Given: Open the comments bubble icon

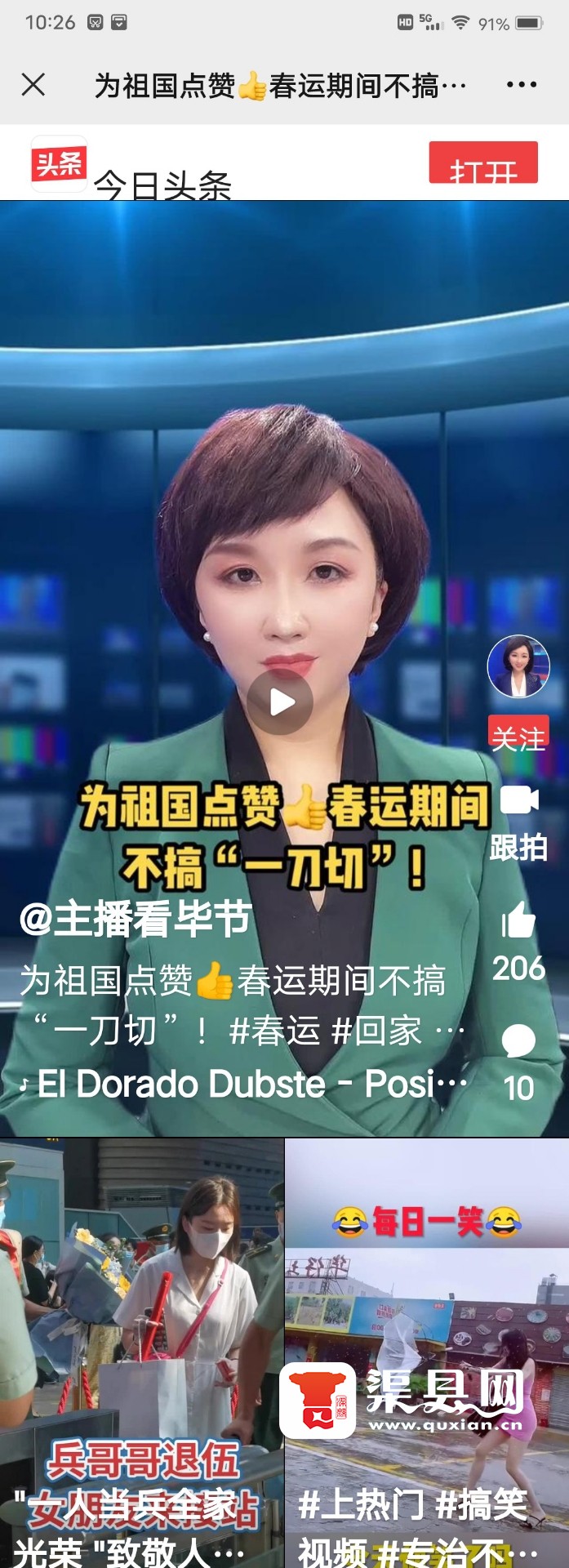Looking at the screenshot, I should [518, 1041].
